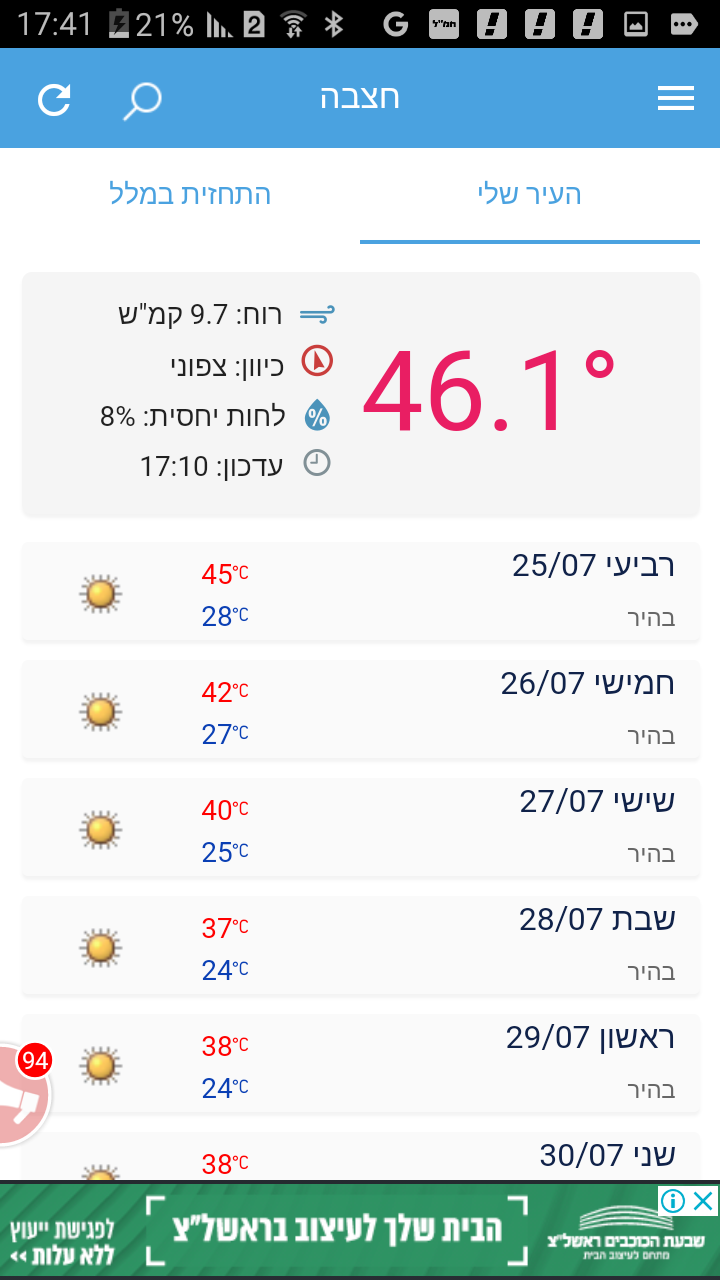
Task: Select the העיר שלי tab
Action: (x=530, y=194)
